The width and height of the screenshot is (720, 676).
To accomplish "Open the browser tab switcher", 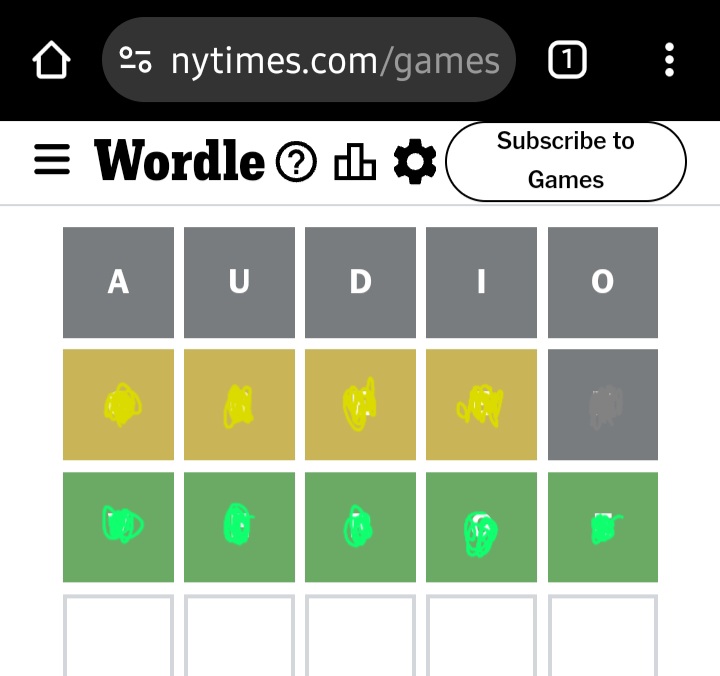I will 567,62.
